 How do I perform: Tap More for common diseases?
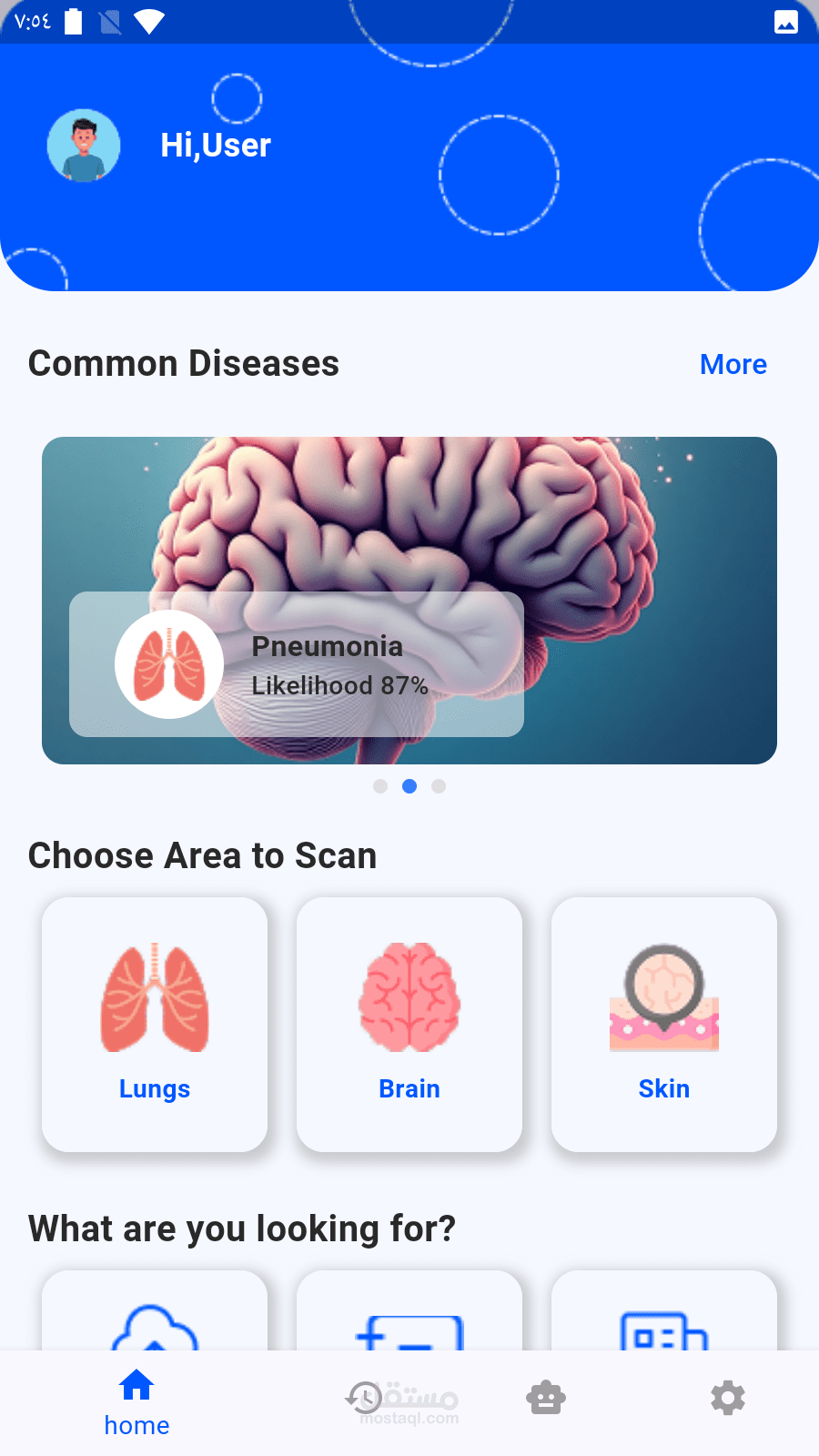point(733,364)
